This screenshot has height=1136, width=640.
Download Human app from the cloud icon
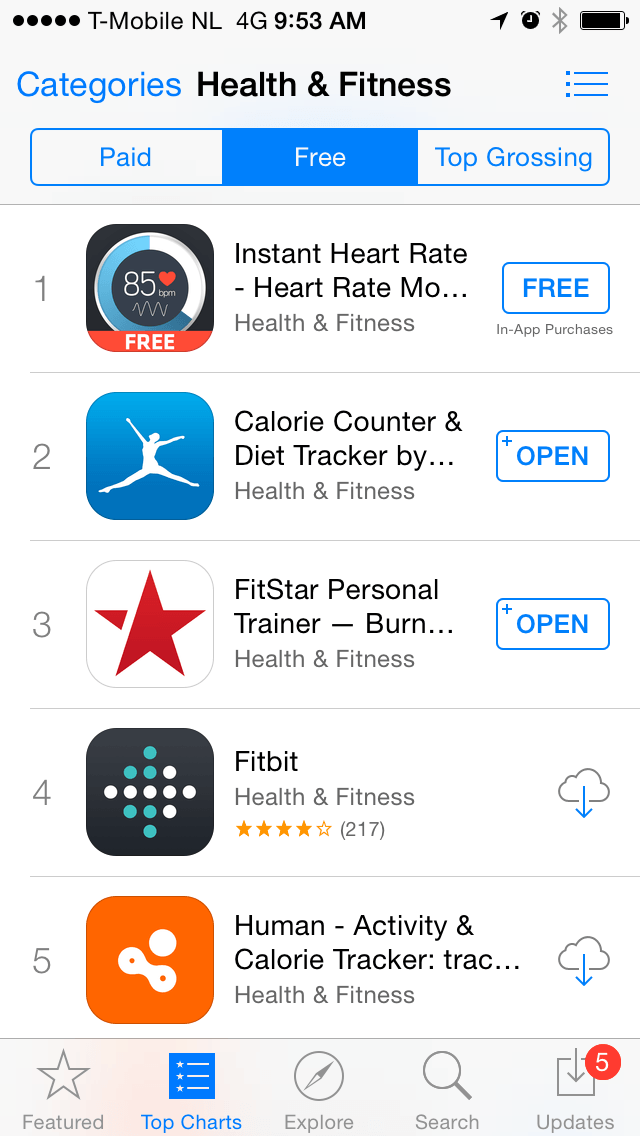(x=583, y=961)
